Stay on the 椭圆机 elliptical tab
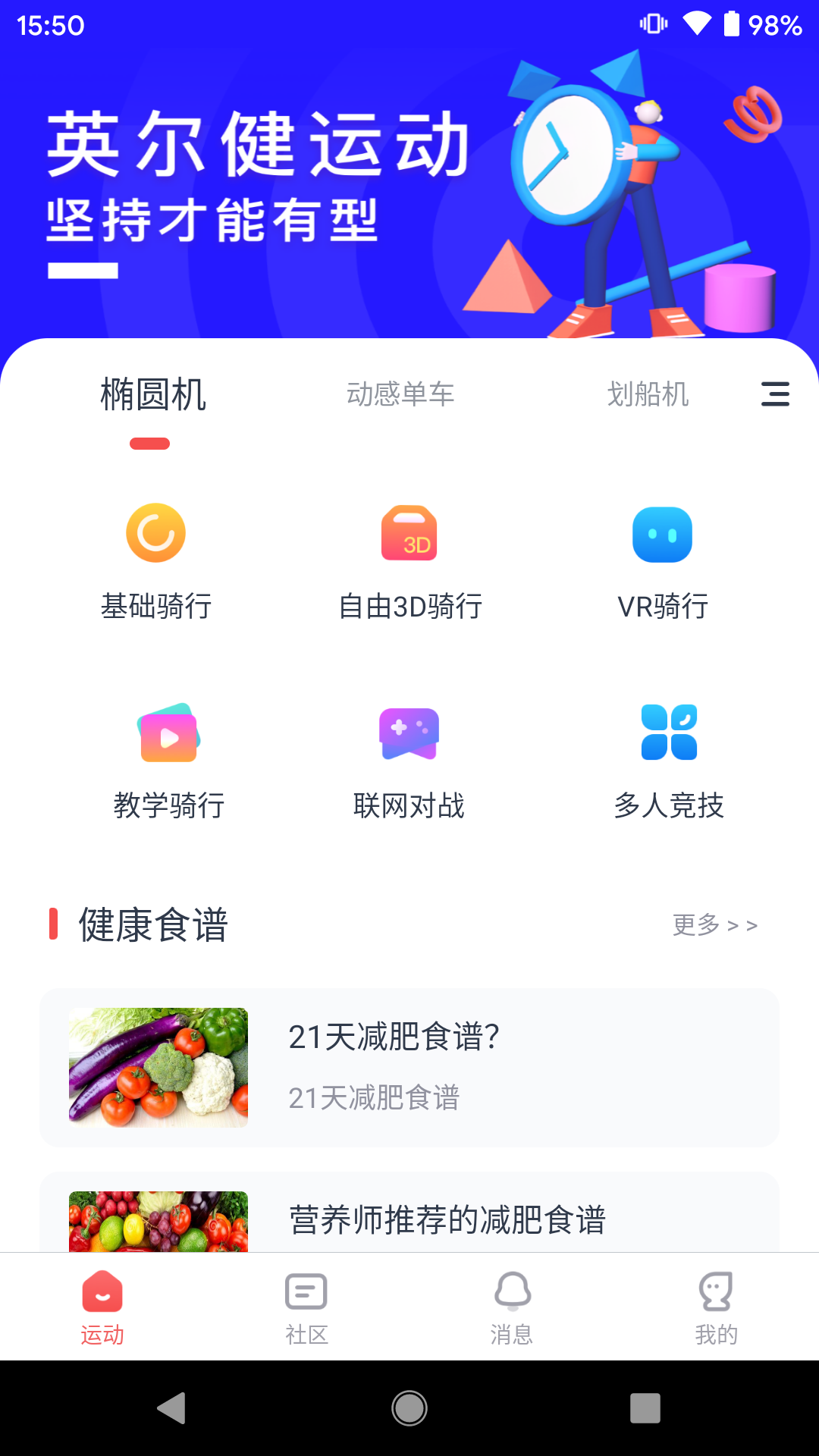The height and width of the screenshot is (1456, 819). tap(154, 394)
